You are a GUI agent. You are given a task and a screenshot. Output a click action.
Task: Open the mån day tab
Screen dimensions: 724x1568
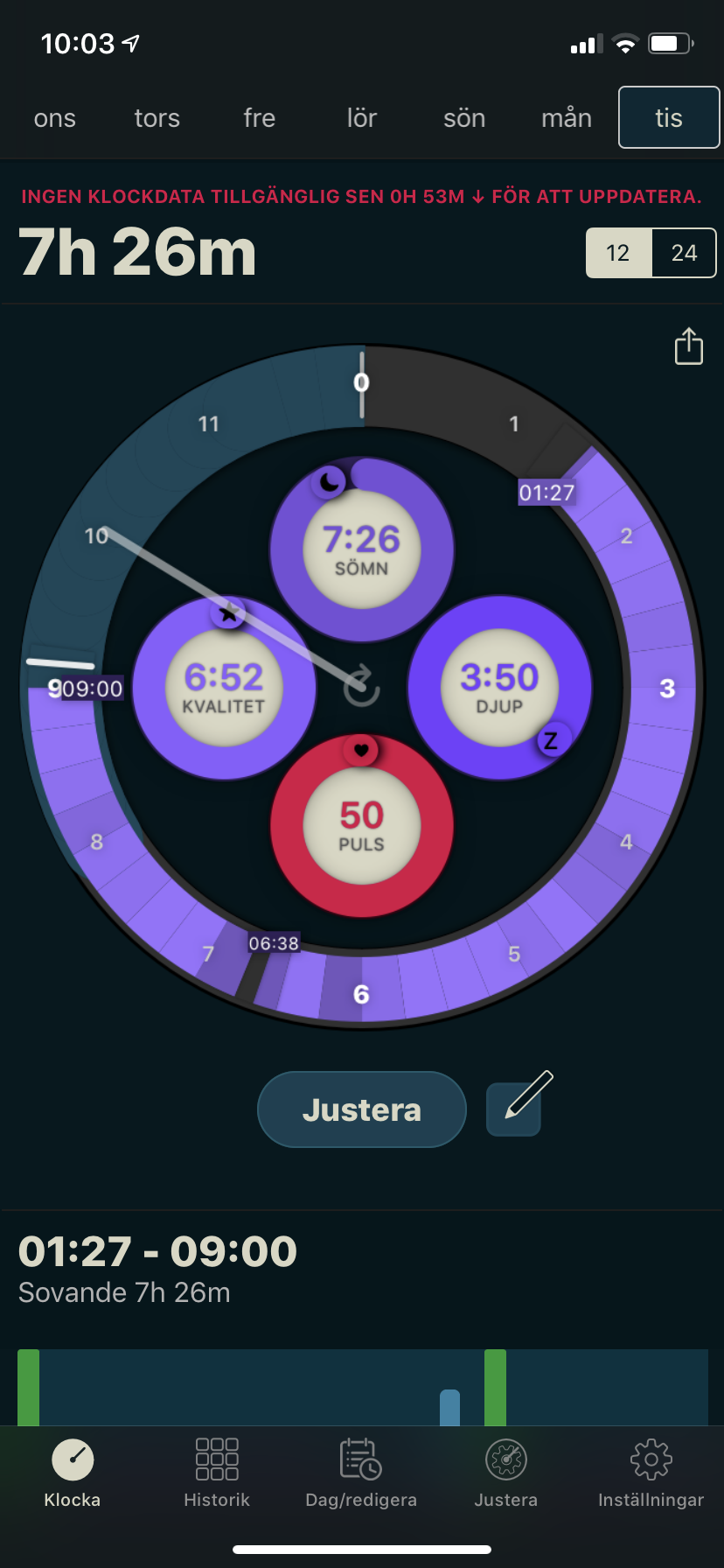567,118
